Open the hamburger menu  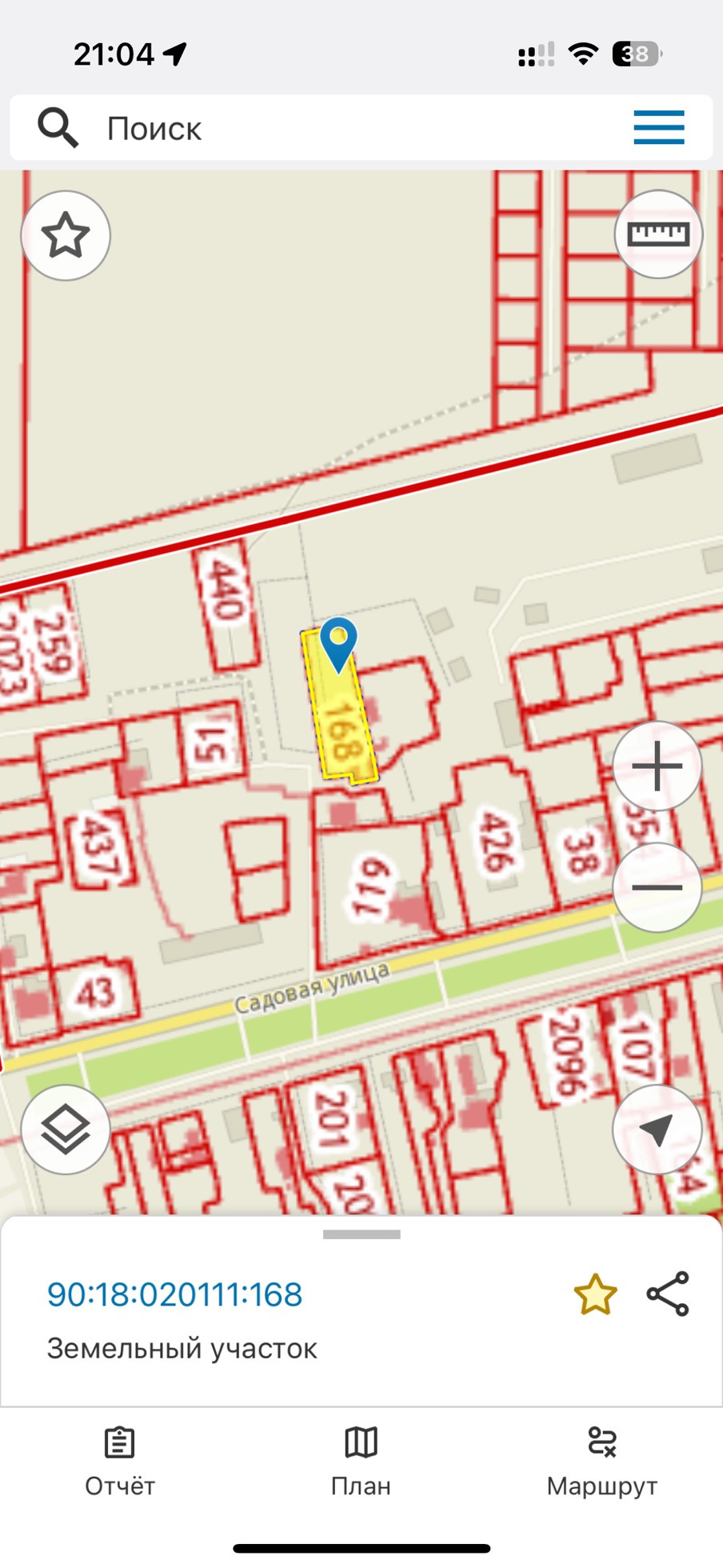coord(658,128)
